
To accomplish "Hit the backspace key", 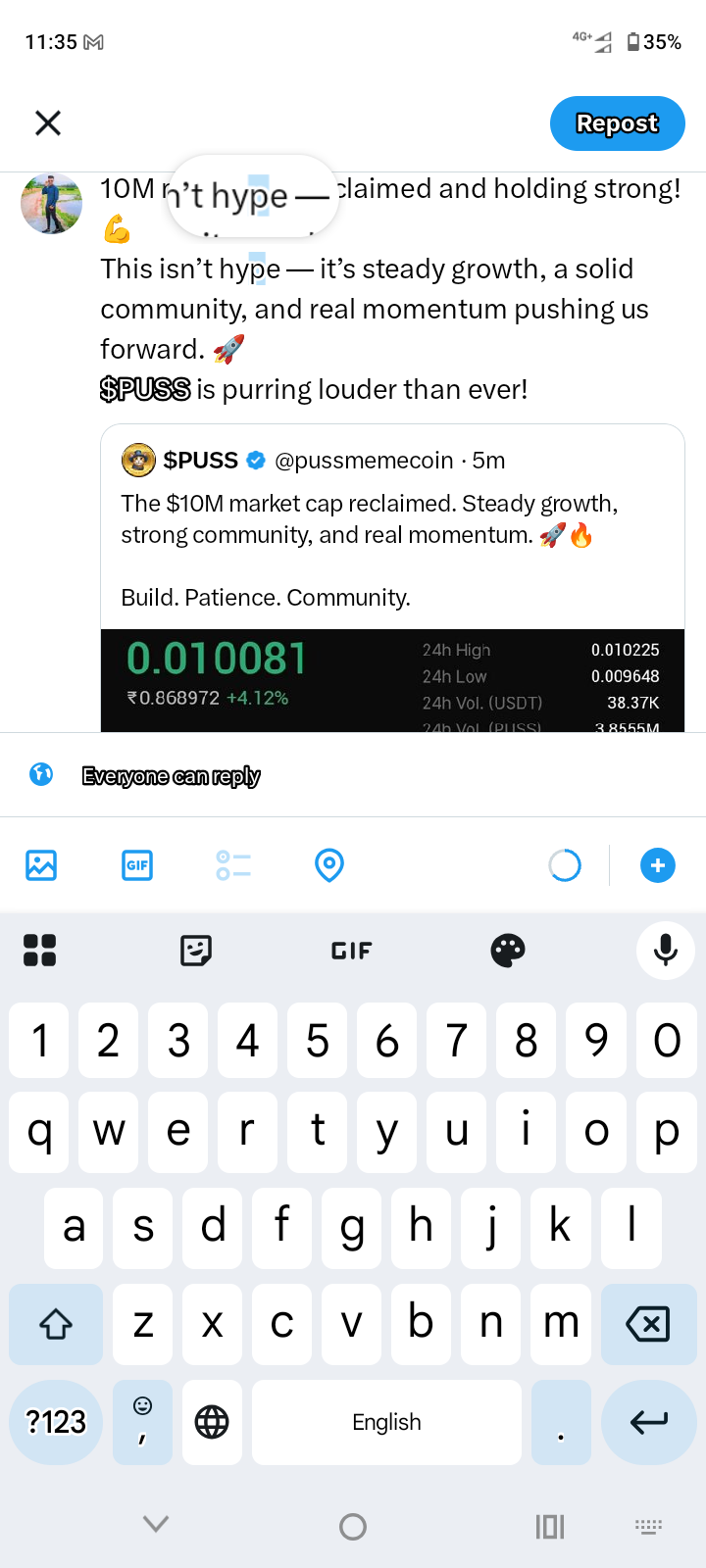I will (x=647, y=1324).
